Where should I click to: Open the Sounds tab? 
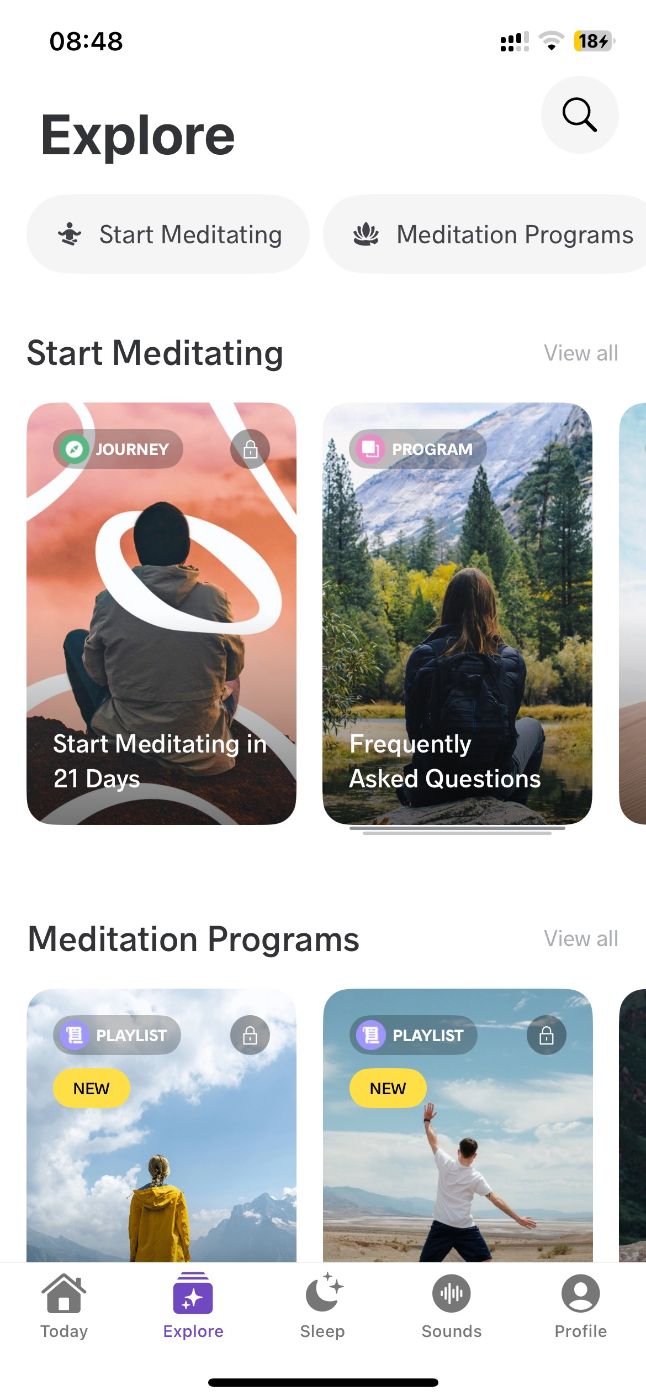tap(451, 1306)
